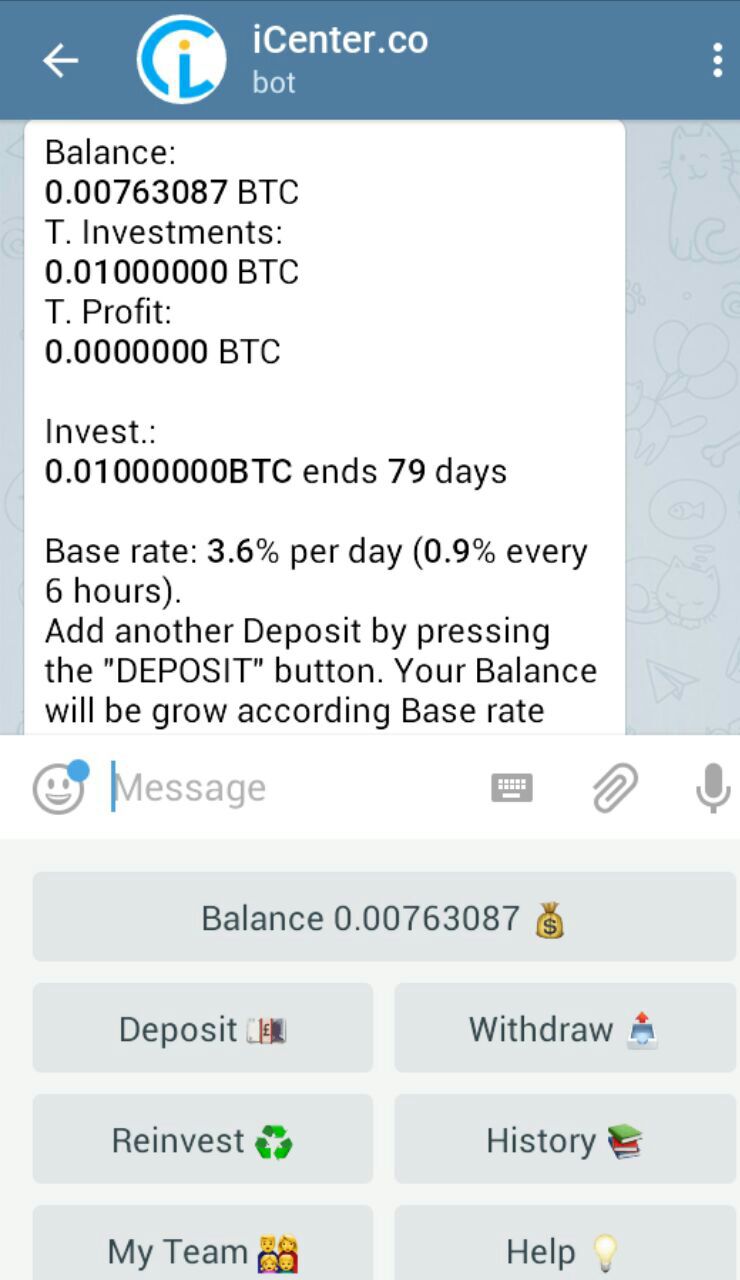Attach a file with the paperclip
740x1280 pixels.
point(615,787)
